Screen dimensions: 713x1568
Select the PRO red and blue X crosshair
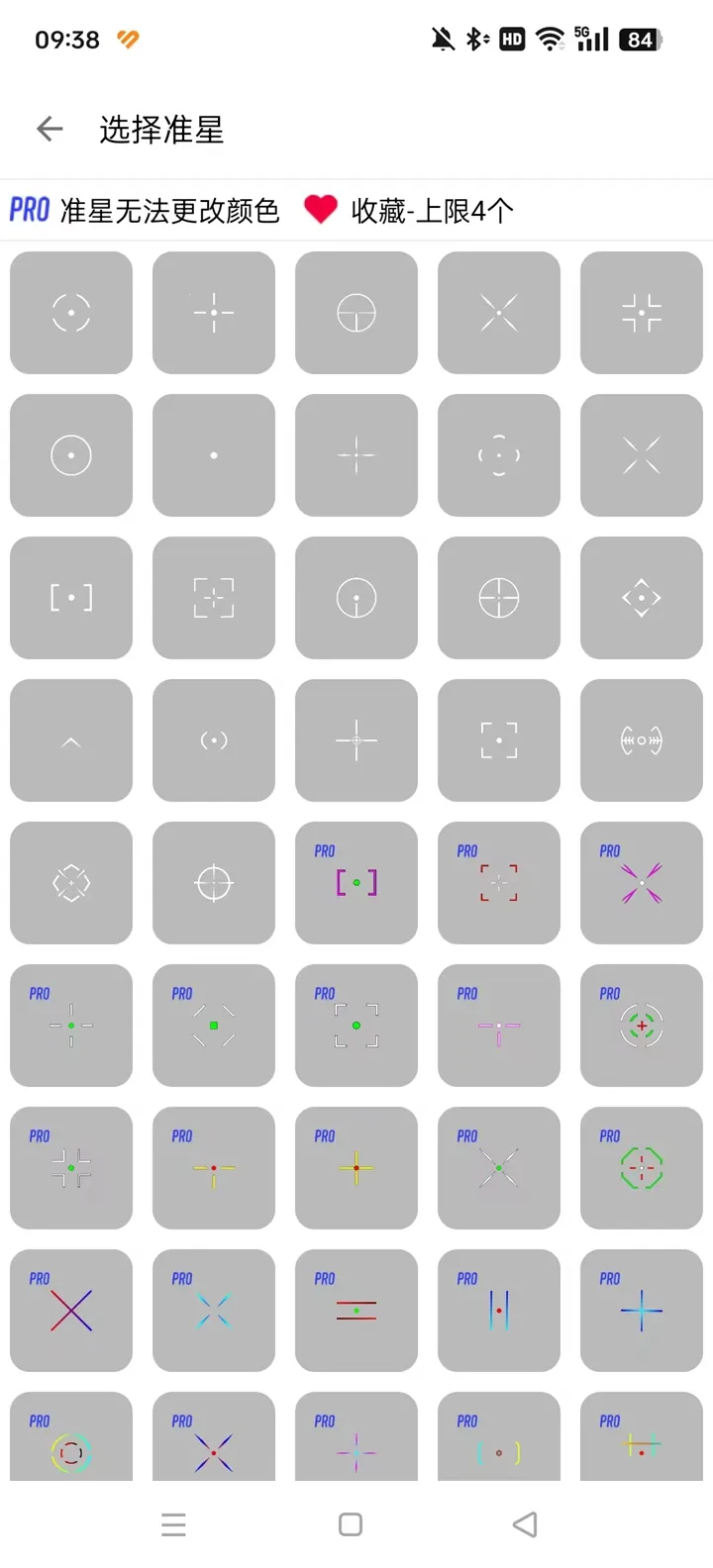[71, 1311]
